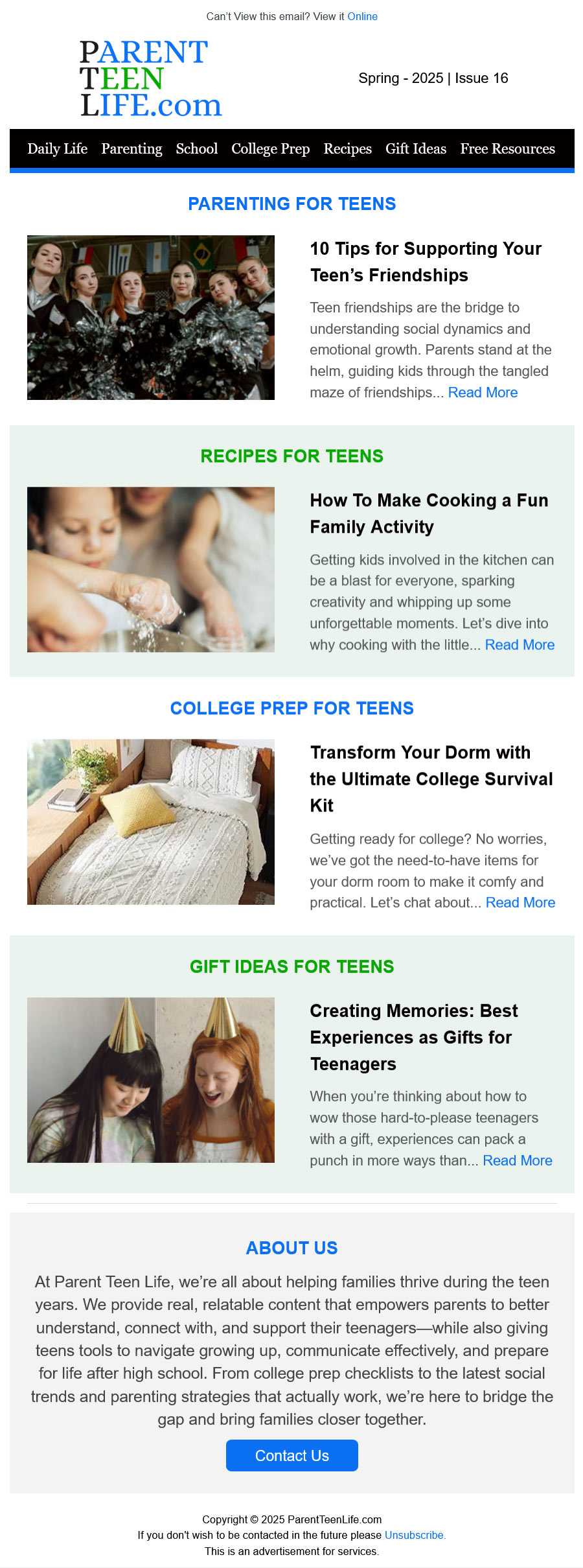Open Gift Ideas in the menu

click(x=415, y=148)
